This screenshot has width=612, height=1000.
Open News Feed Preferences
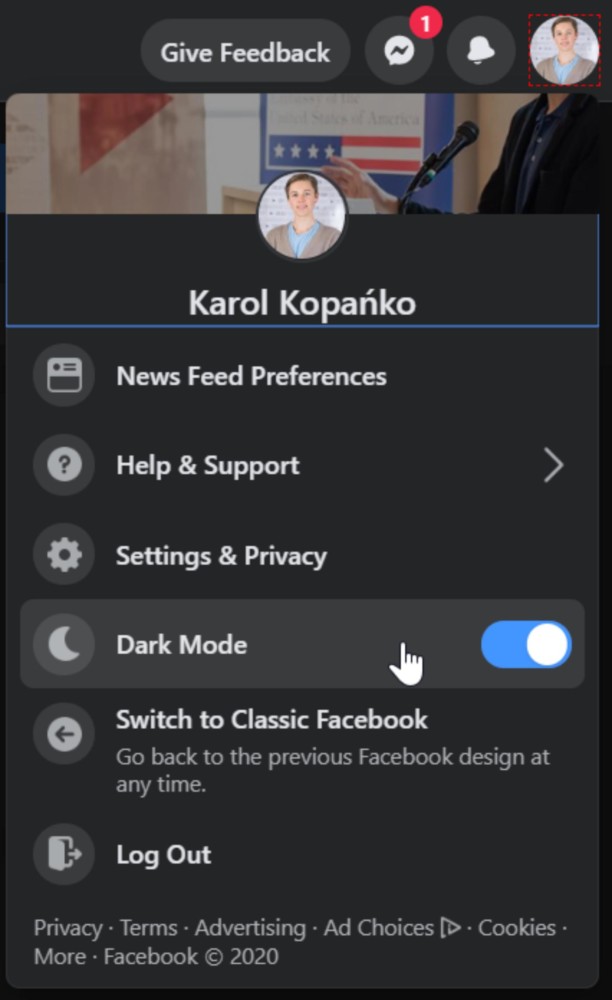click(x=250, y=376)
